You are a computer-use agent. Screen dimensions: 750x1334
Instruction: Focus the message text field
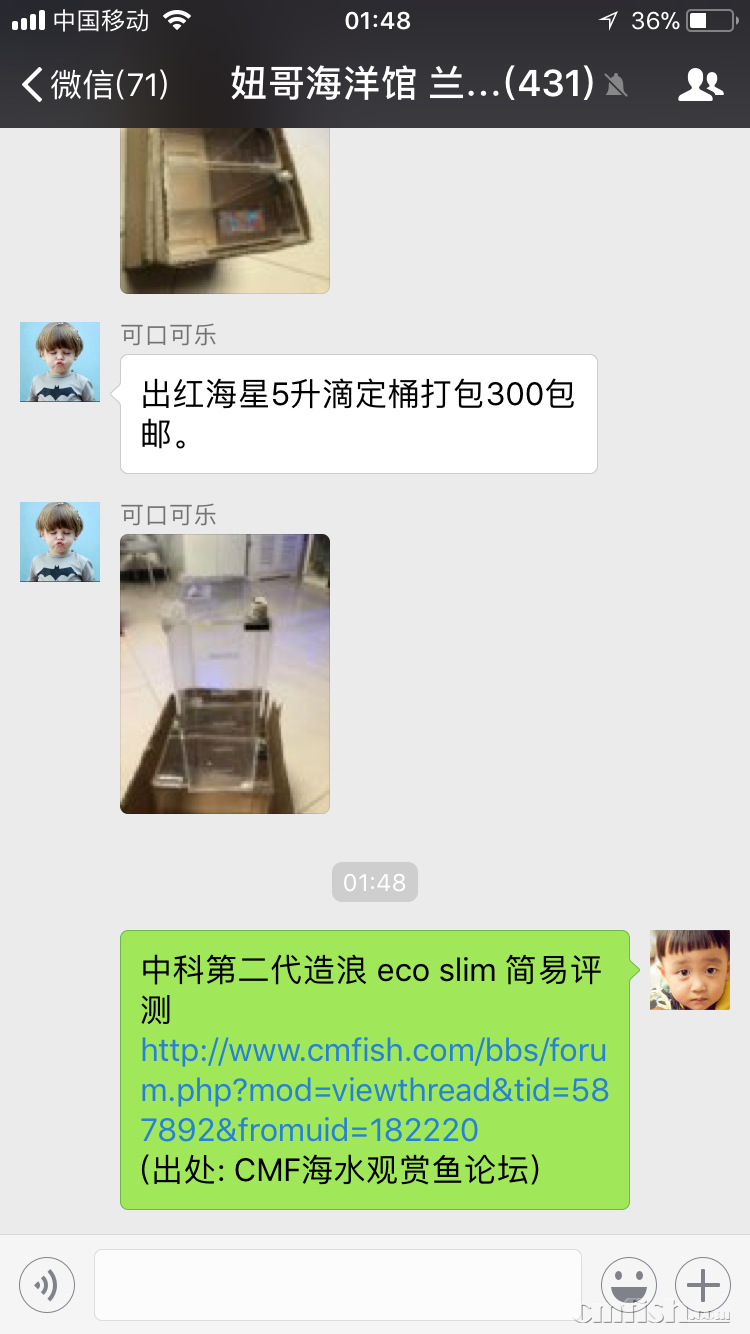pos(338,1284)
